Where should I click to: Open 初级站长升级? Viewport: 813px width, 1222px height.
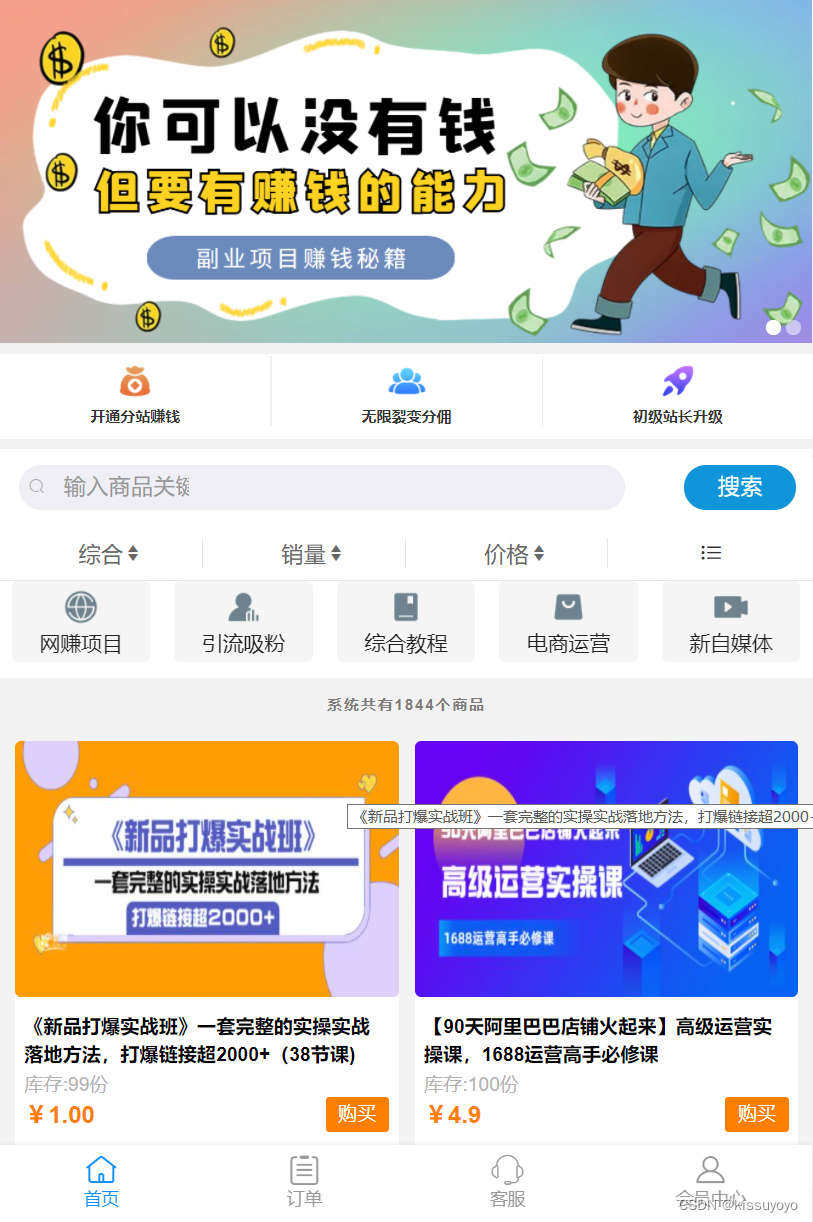click(677, 396)
